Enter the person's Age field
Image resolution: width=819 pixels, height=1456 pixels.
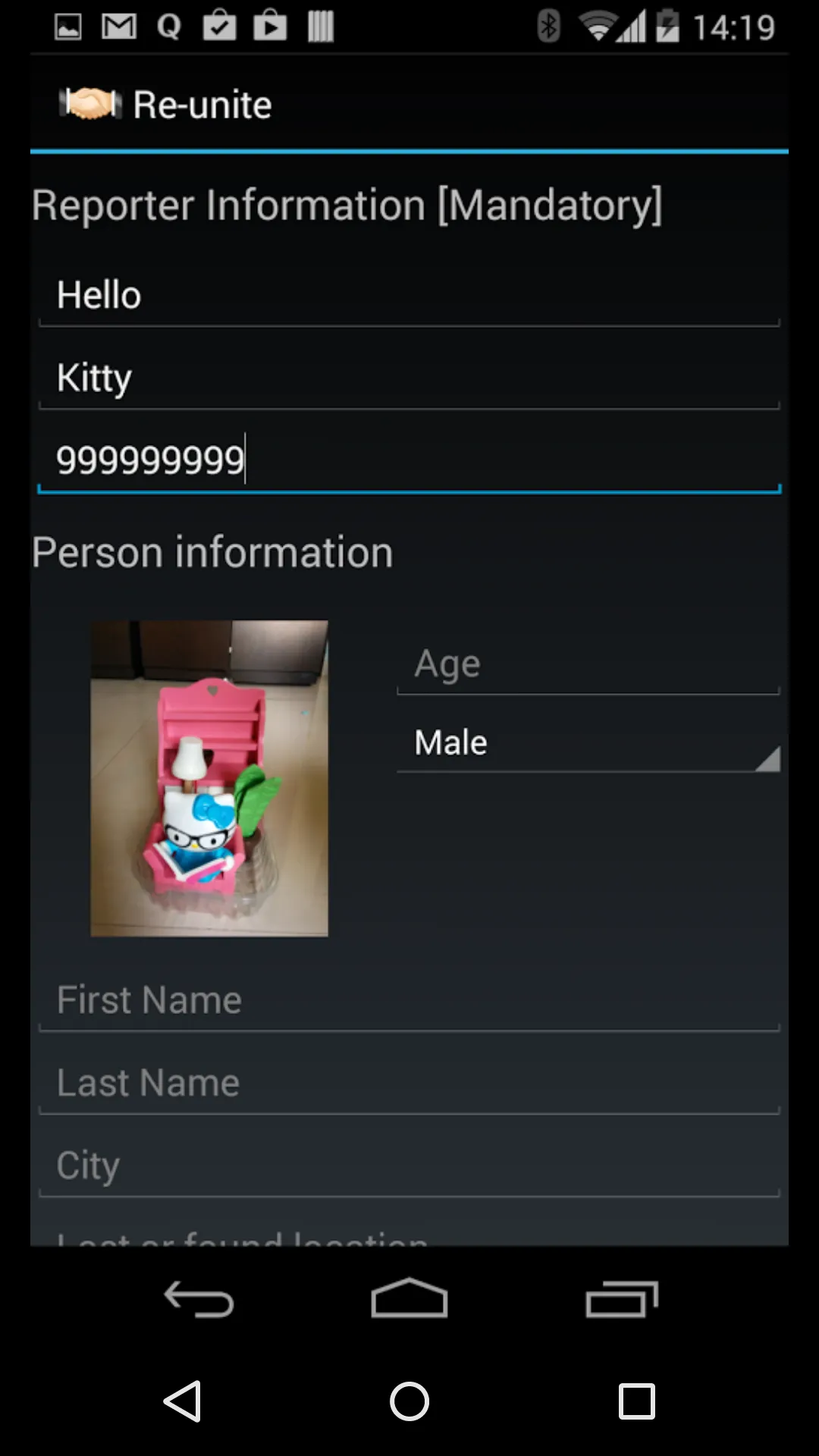point(588,664)
